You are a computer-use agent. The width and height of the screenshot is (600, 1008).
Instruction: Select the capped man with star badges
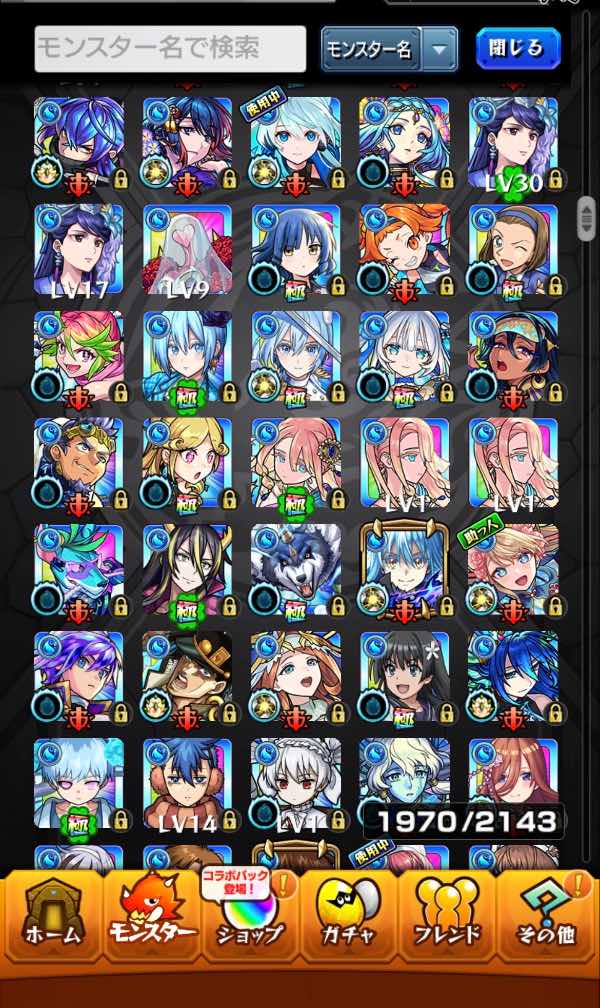pos(187,678)
